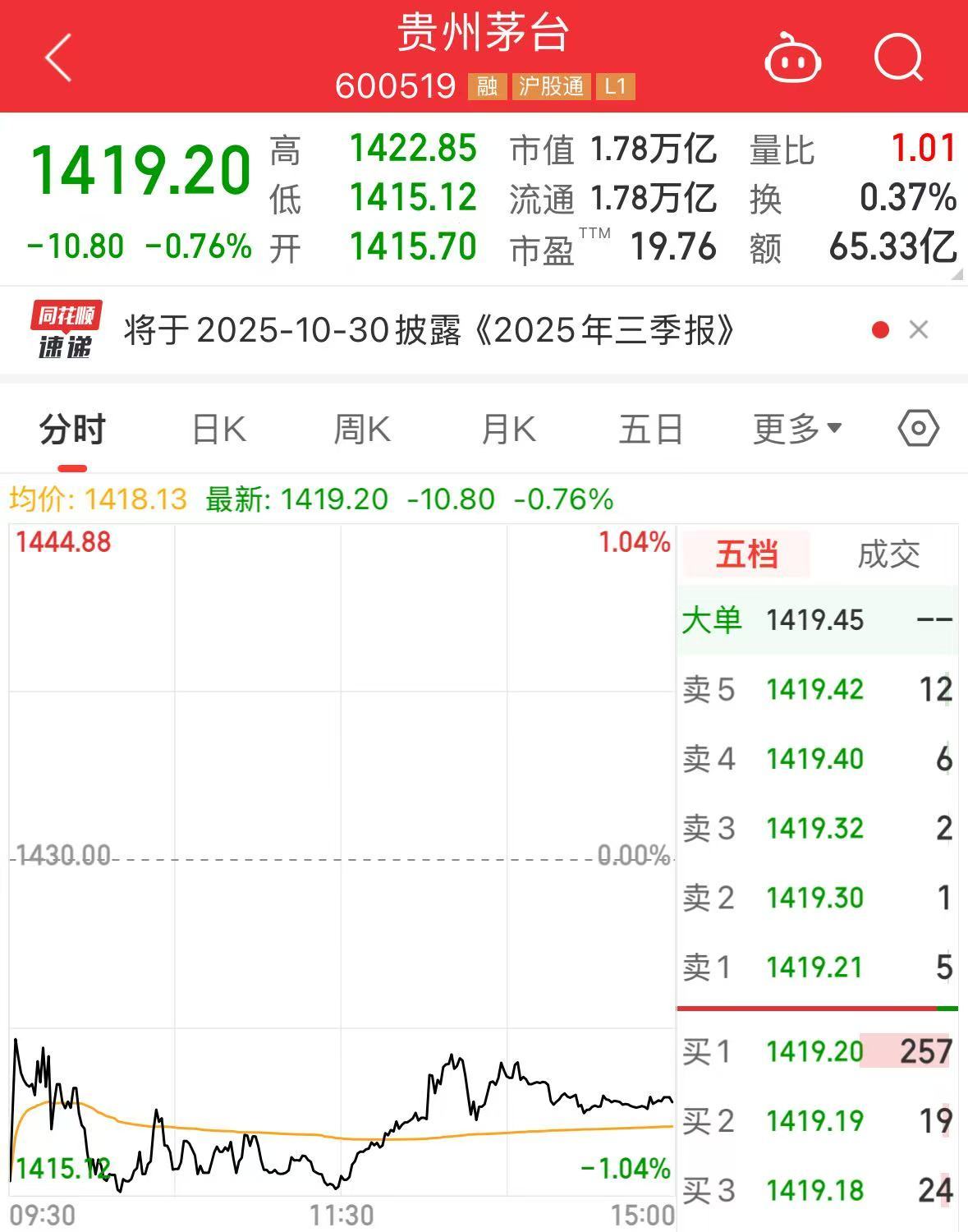Switch to the 成交 trades tab

(x=888, y=554)
